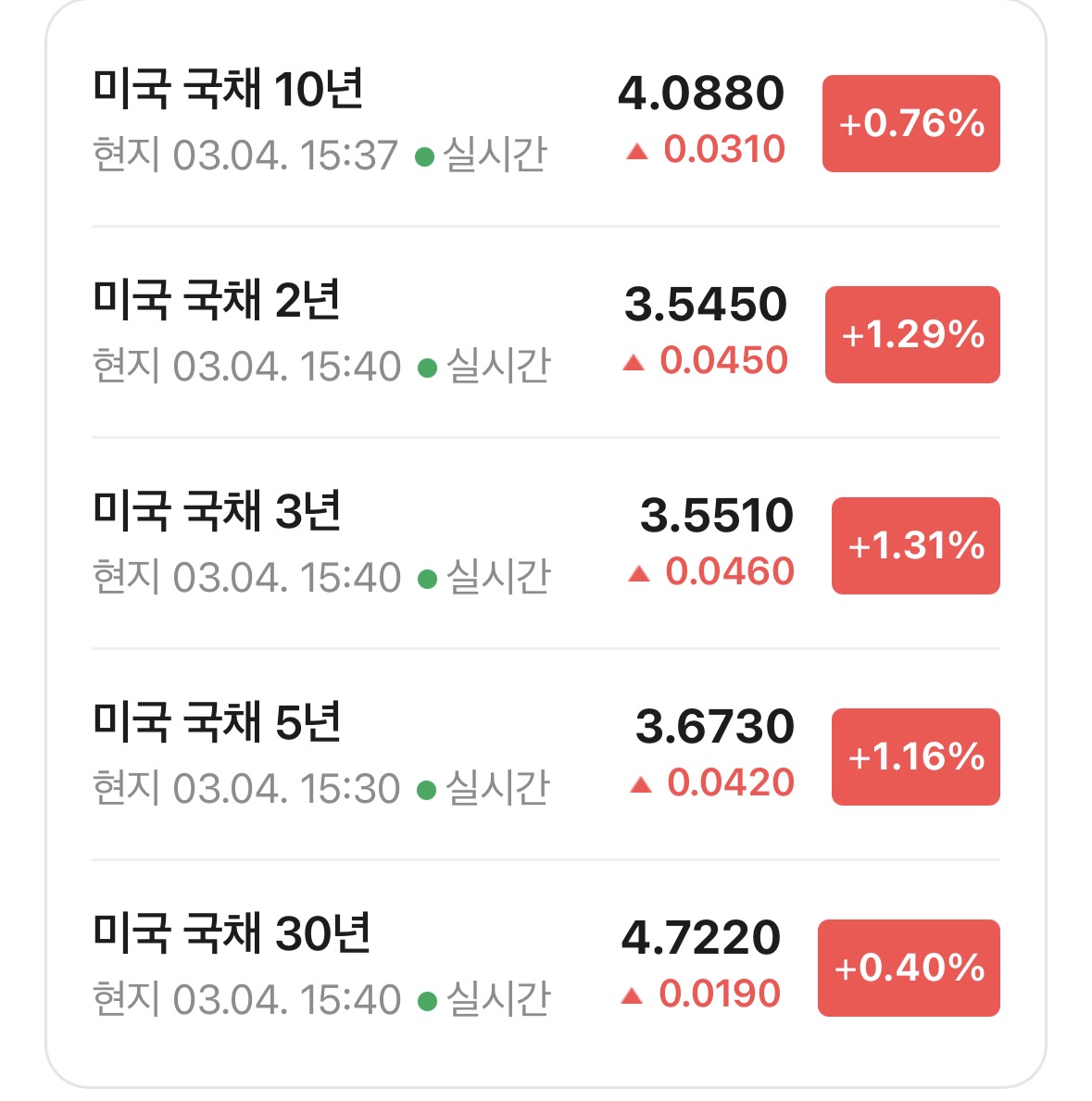The height and width of the screenshot is (1101, 1092).
Task: Open the 미국 국채 30년 row
Action: [546, 966]
